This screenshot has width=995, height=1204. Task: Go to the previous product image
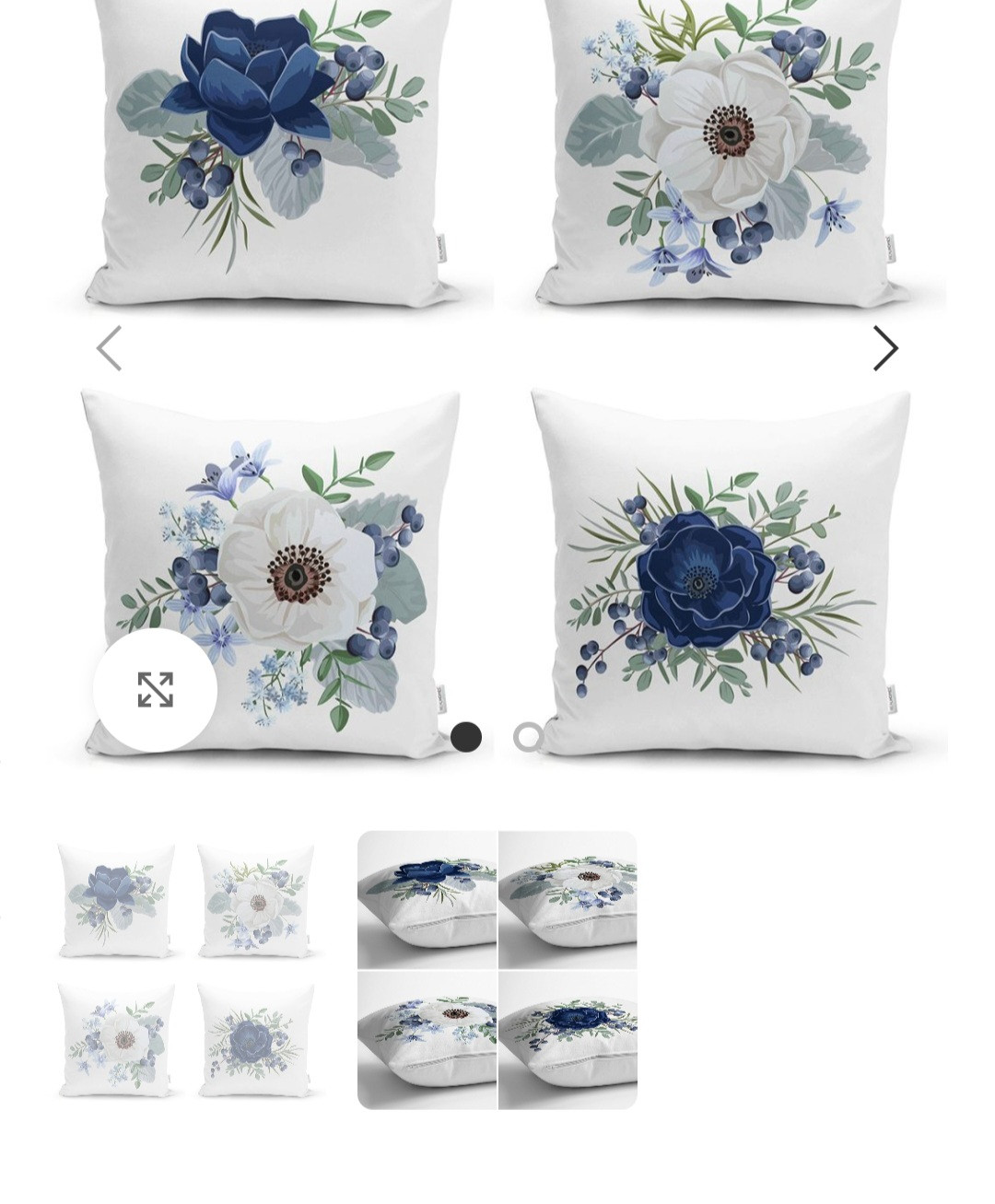109,348
